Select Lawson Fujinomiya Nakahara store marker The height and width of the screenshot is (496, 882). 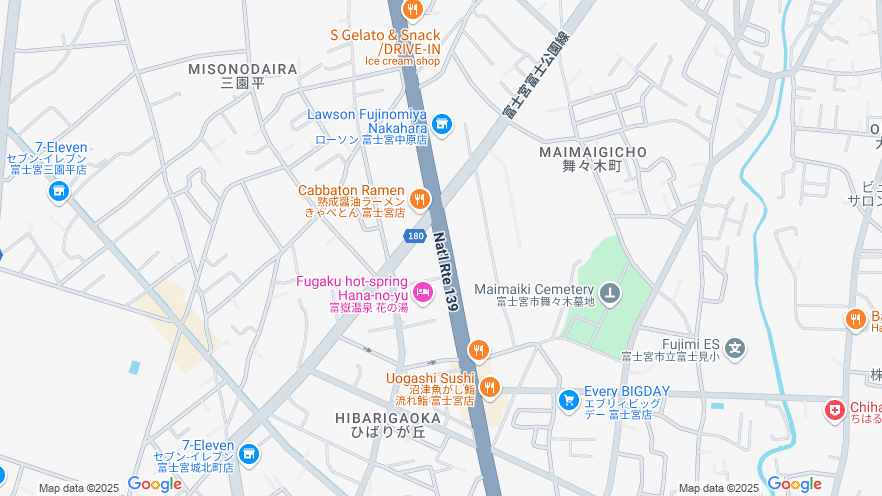[442, 124]
